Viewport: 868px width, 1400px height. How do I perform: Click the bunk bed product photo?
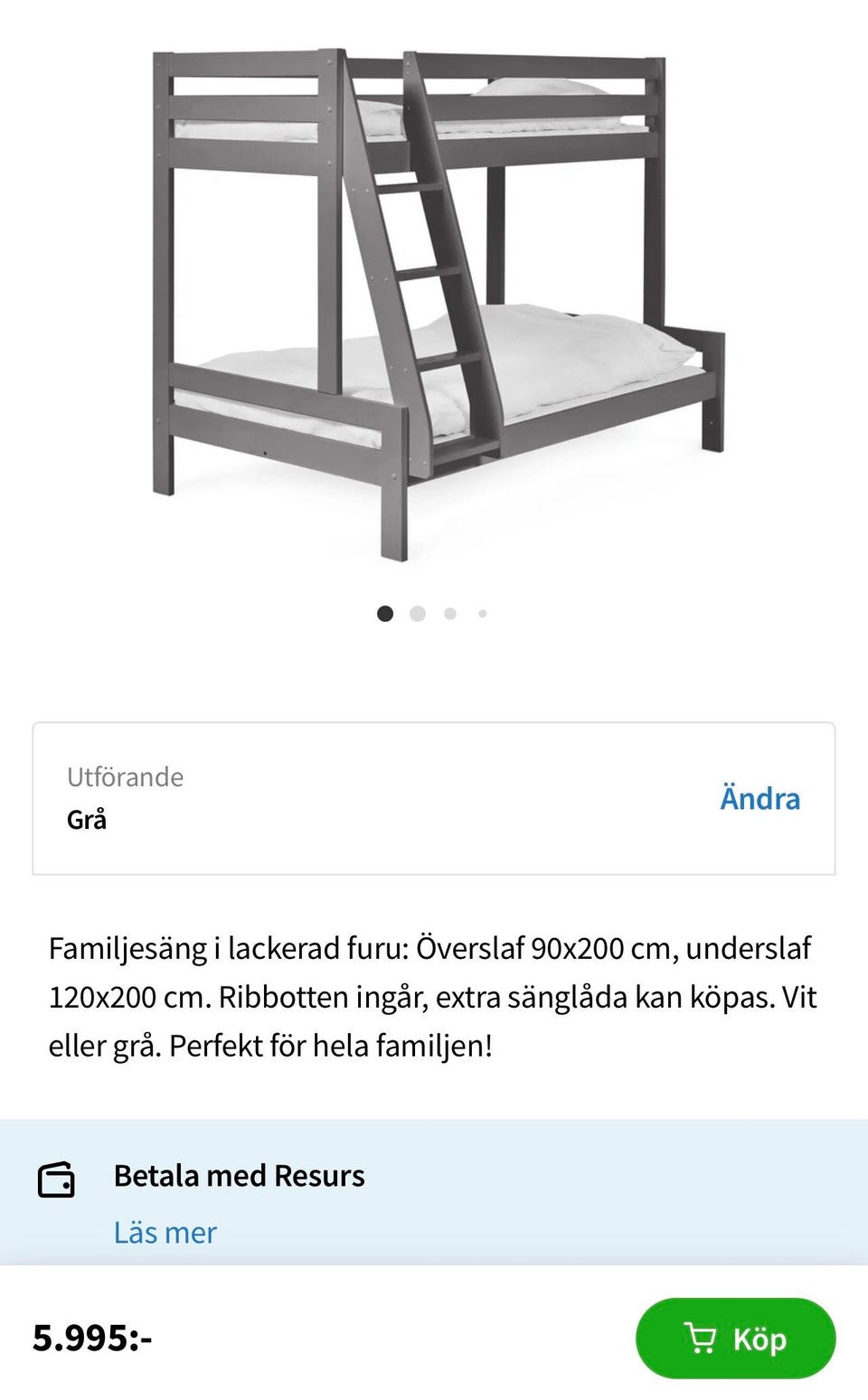pos(434,289)
